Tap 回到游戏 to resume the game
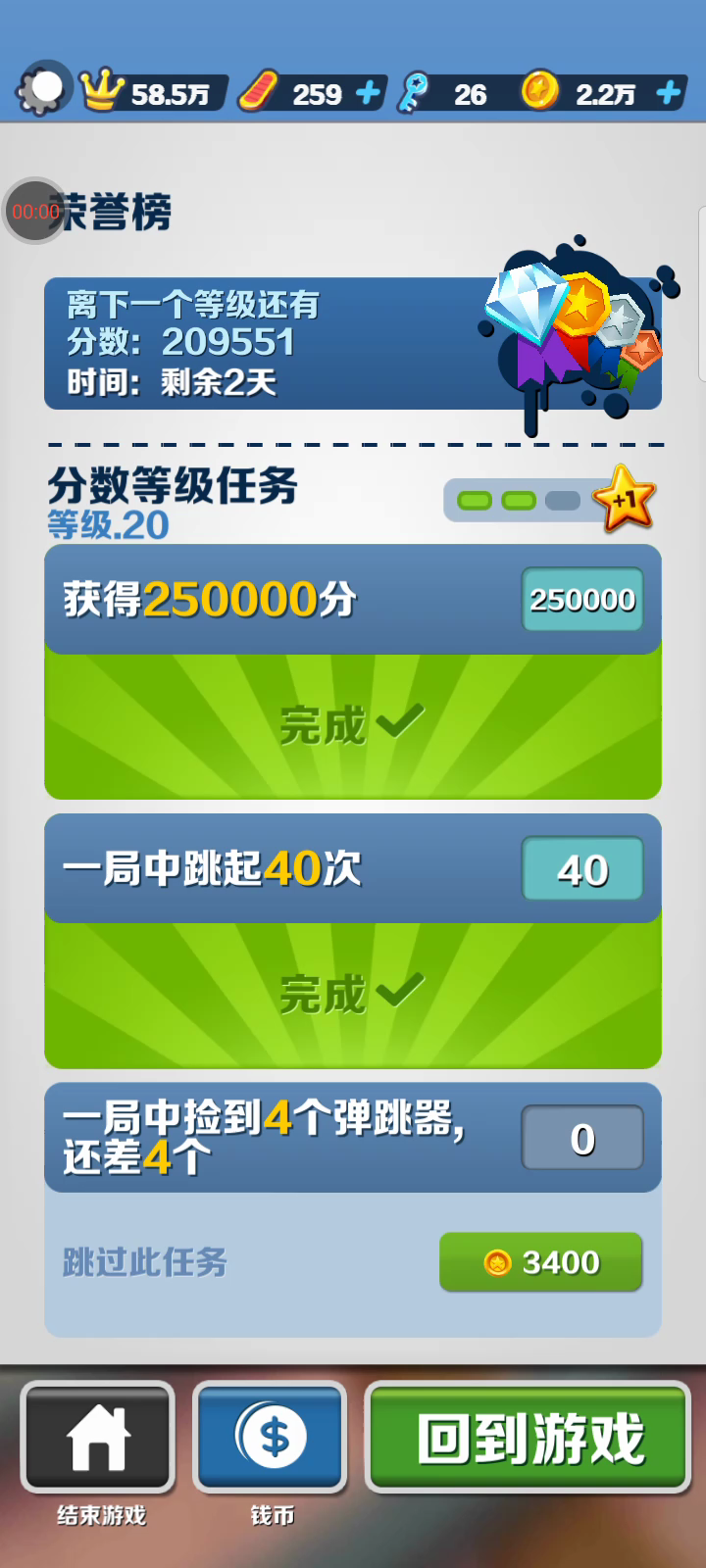The image size is (706, 1568). 529,1437
